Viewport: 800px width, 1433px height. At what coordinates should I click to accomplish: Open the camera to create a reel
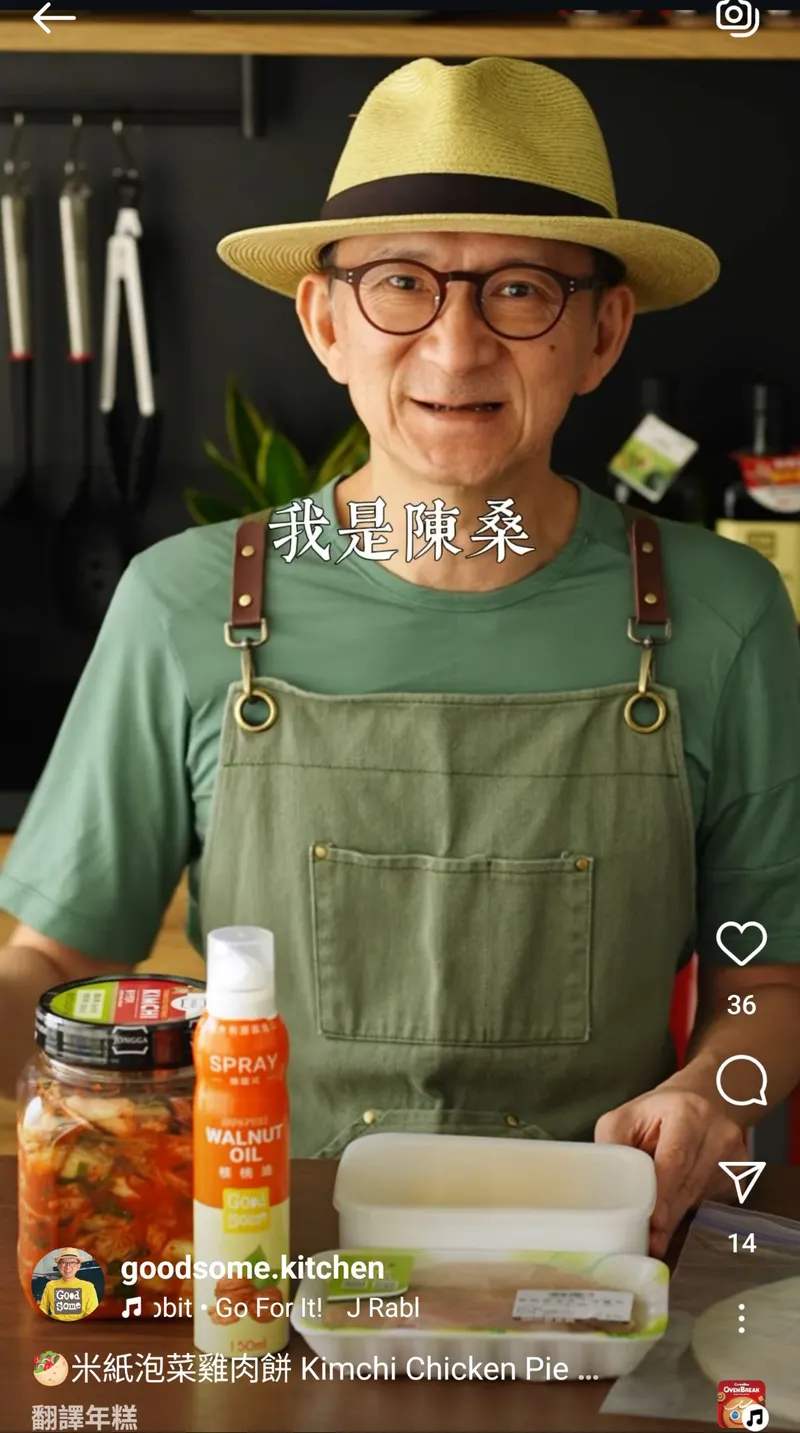[x=737, y=17]
